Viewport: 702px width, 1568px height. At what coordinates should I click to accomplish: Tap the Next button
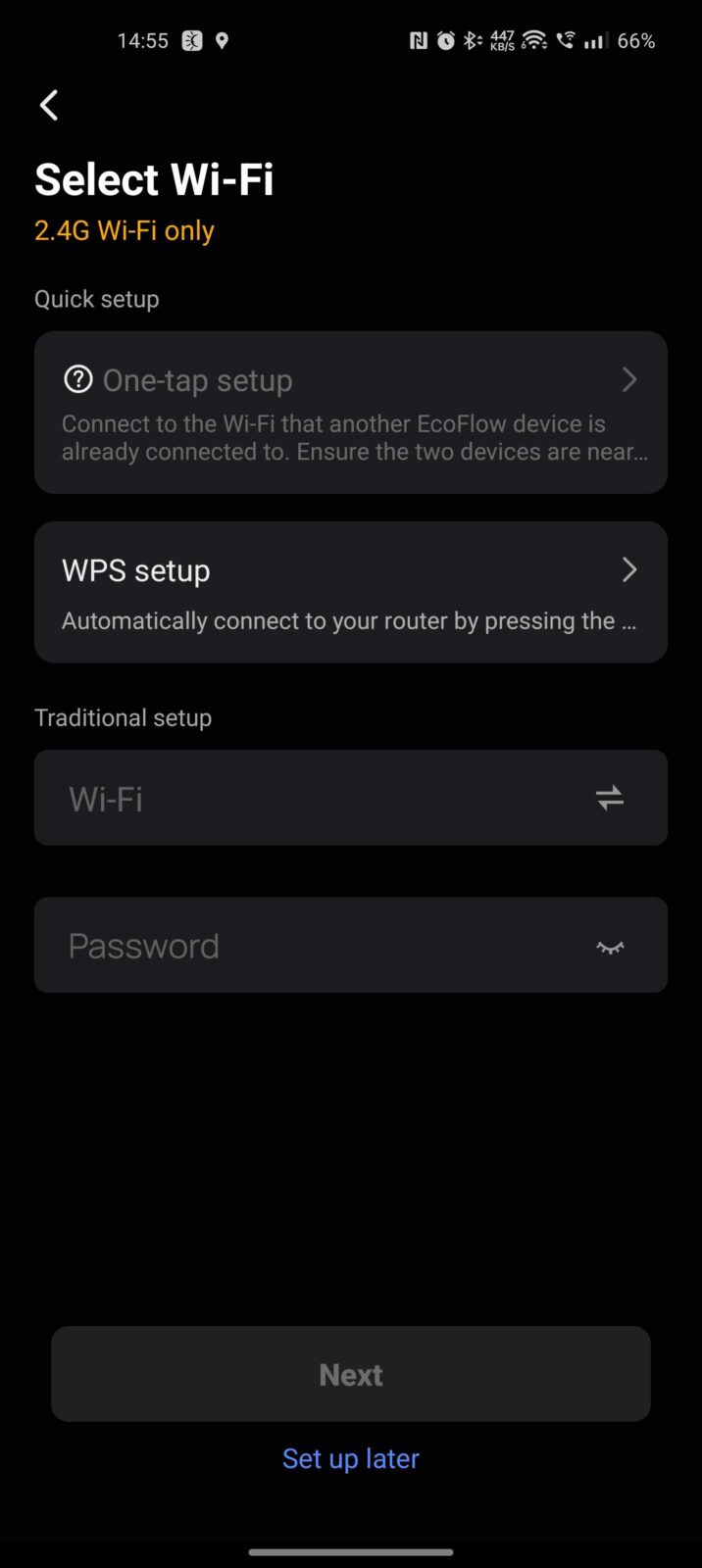click(350, 1374)
